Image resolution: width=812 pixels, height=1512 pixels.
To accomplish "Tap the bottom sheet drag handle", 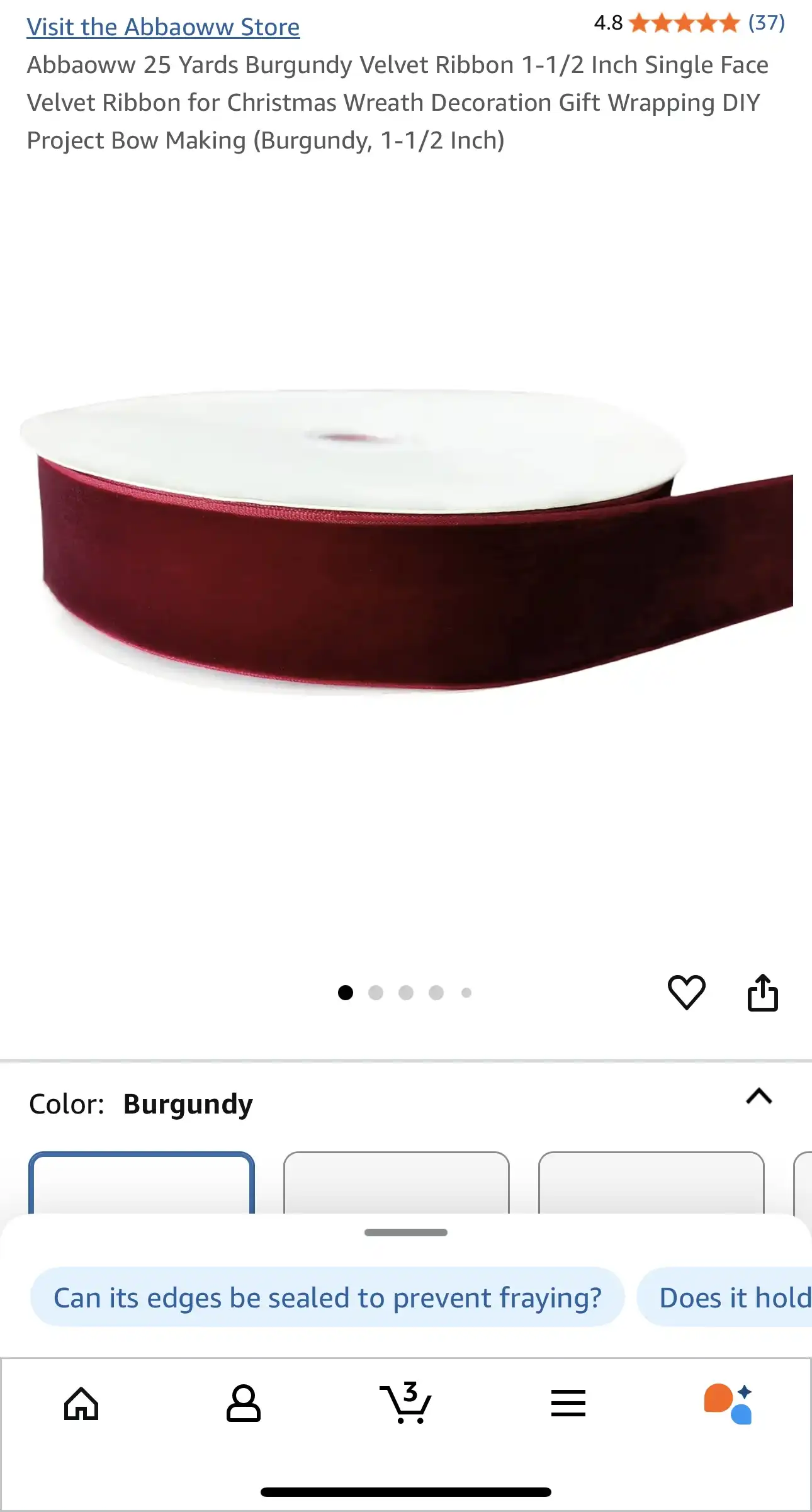I will [x=406, y=1232].
